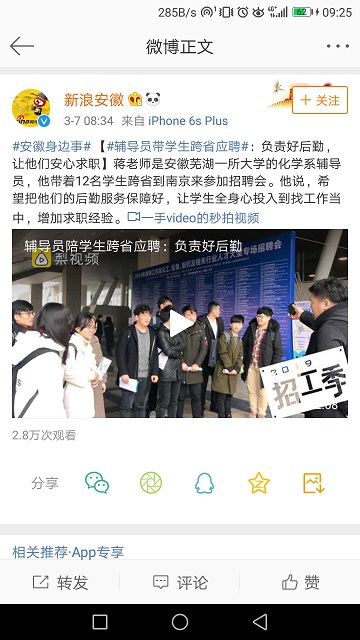Open the #安徽身边事# hashtag

[52, 146]
